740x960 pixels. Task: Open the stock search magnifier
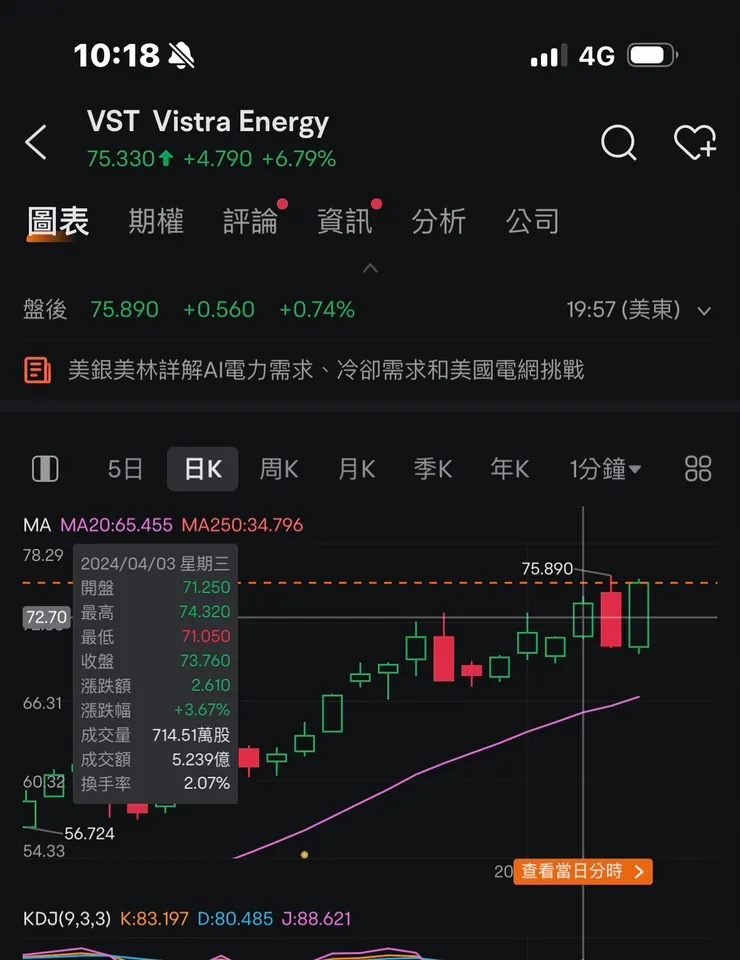pyautogui.click(x=619, y=143)
